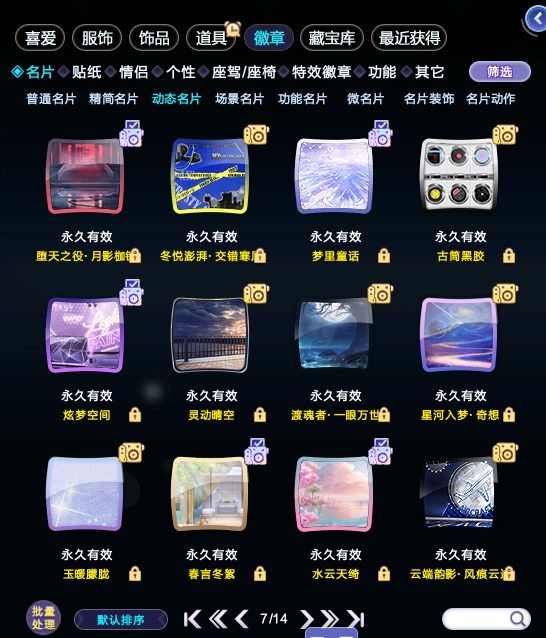
Task: Tap the 筛选 filter button
Action: (500, 72)
